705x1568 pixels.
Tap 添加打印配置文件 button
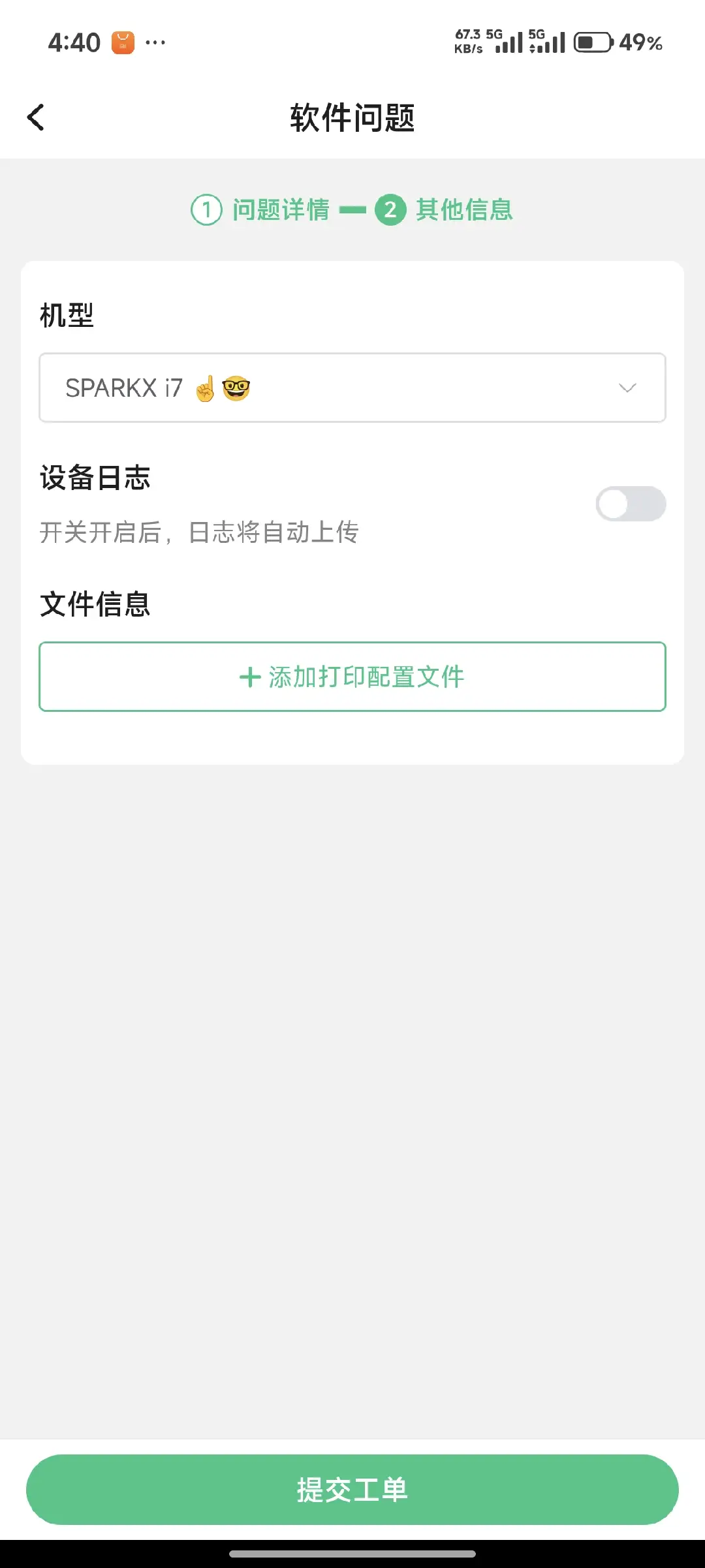pyautogui.click(x=352, y=677)
